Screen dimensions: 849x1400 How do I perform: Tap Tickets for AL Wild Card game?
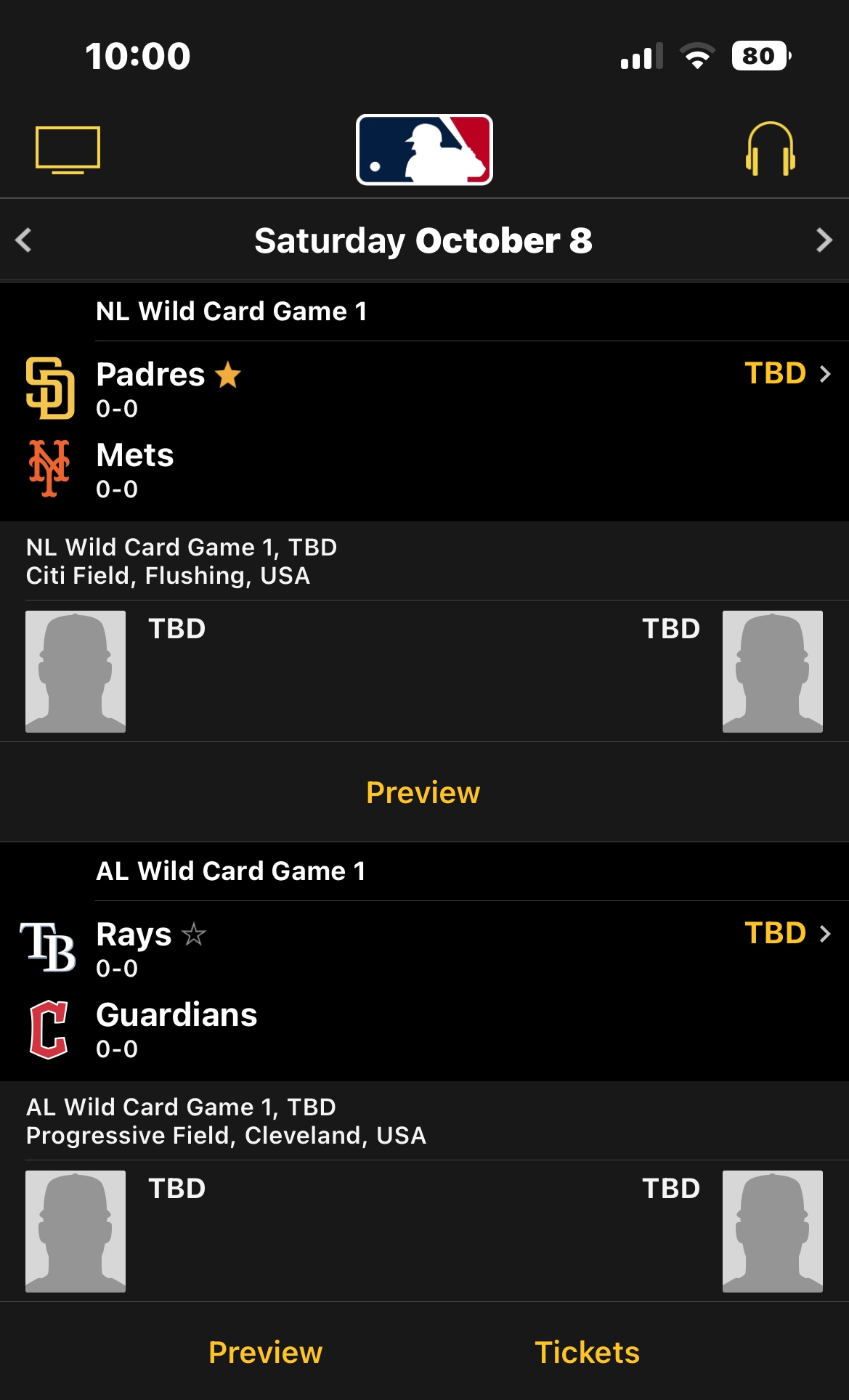(588, 1352)
